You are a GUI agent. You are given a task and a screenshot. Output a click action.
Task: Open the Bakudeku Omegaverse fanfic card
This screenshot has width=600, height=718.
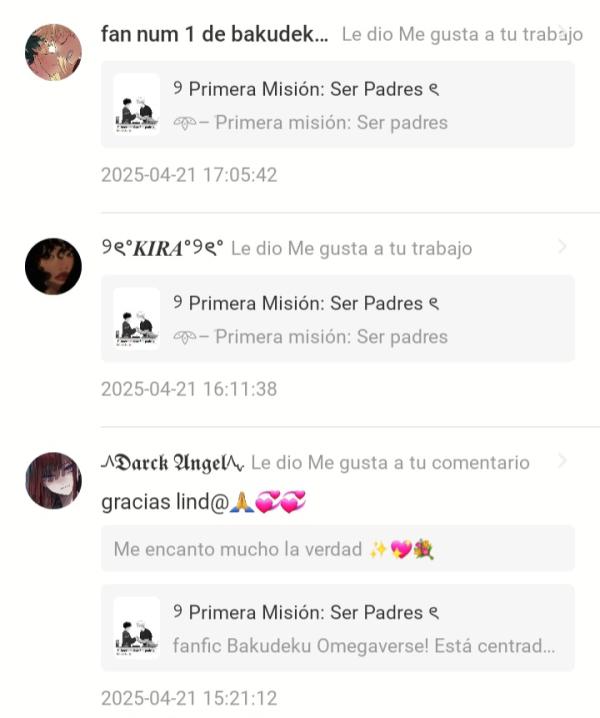(337, 628)
